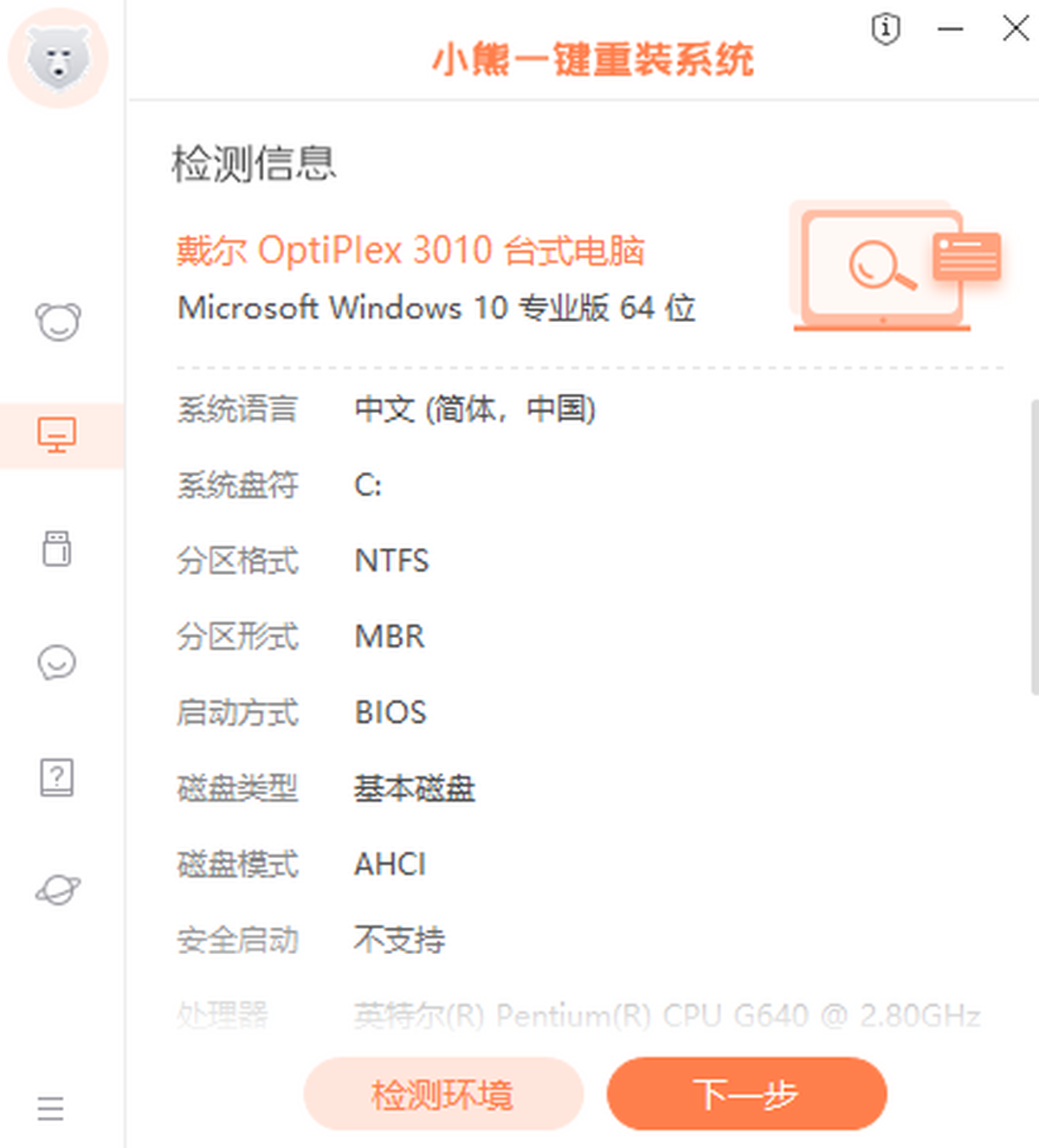Open the hamburger menu
1039x1148 pixels.
tap(51, 1108)
